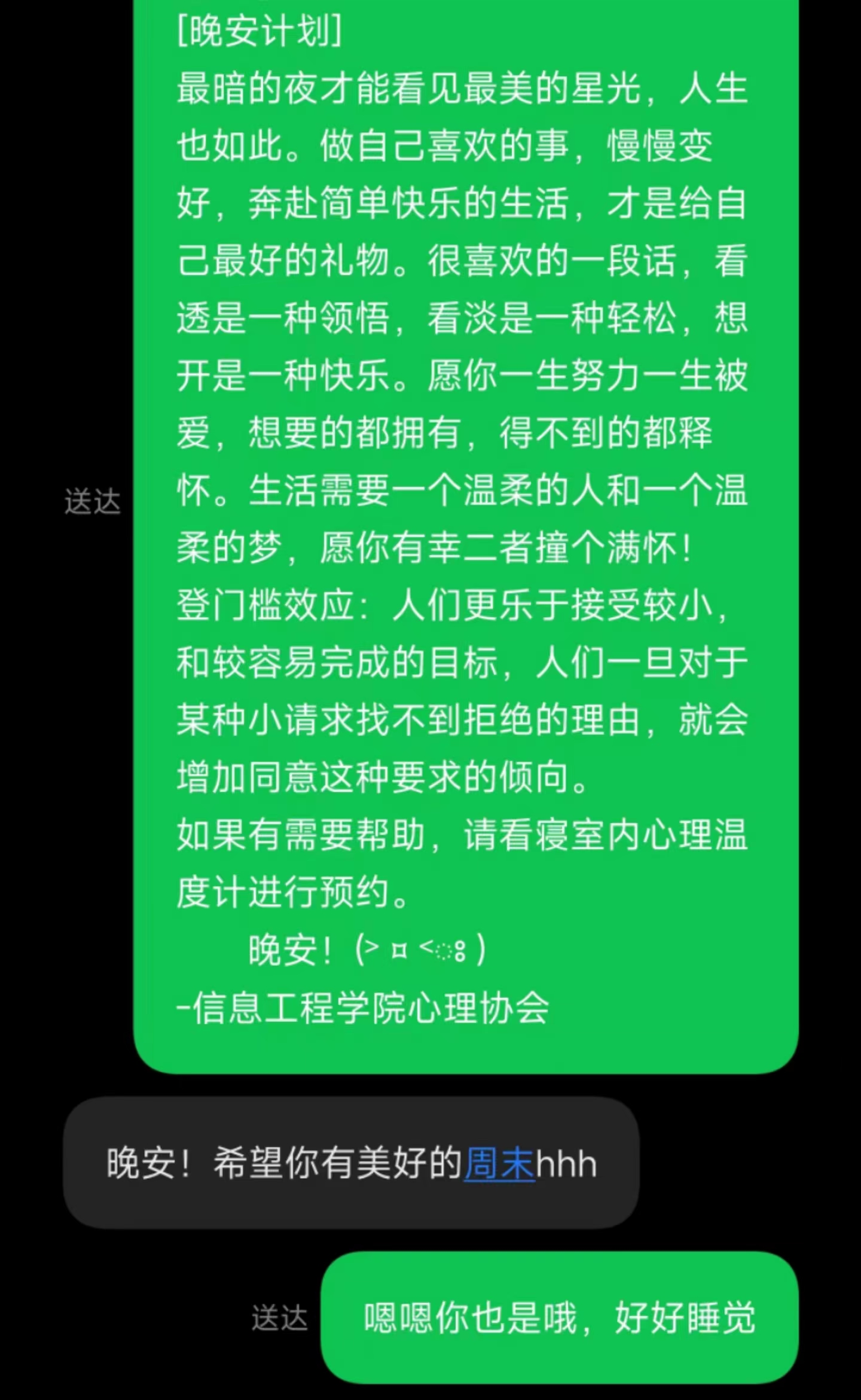Open the underlined 周末 link
Viewport: 861px width, 1400px height.
click(499, 1164)
